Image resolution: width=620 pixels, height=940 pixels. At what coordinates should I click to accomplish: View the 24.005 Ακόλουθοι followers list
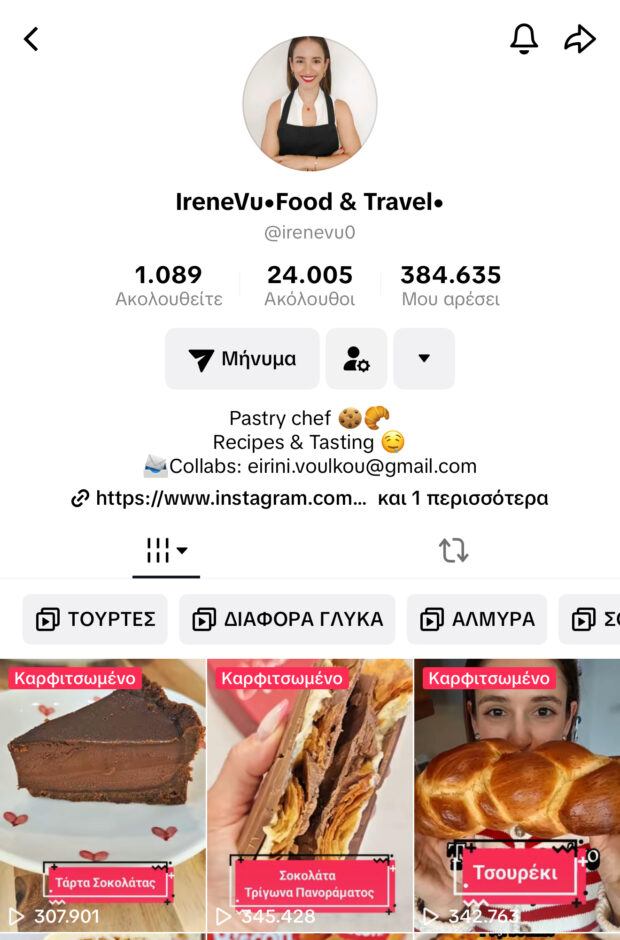coord(310,285)
